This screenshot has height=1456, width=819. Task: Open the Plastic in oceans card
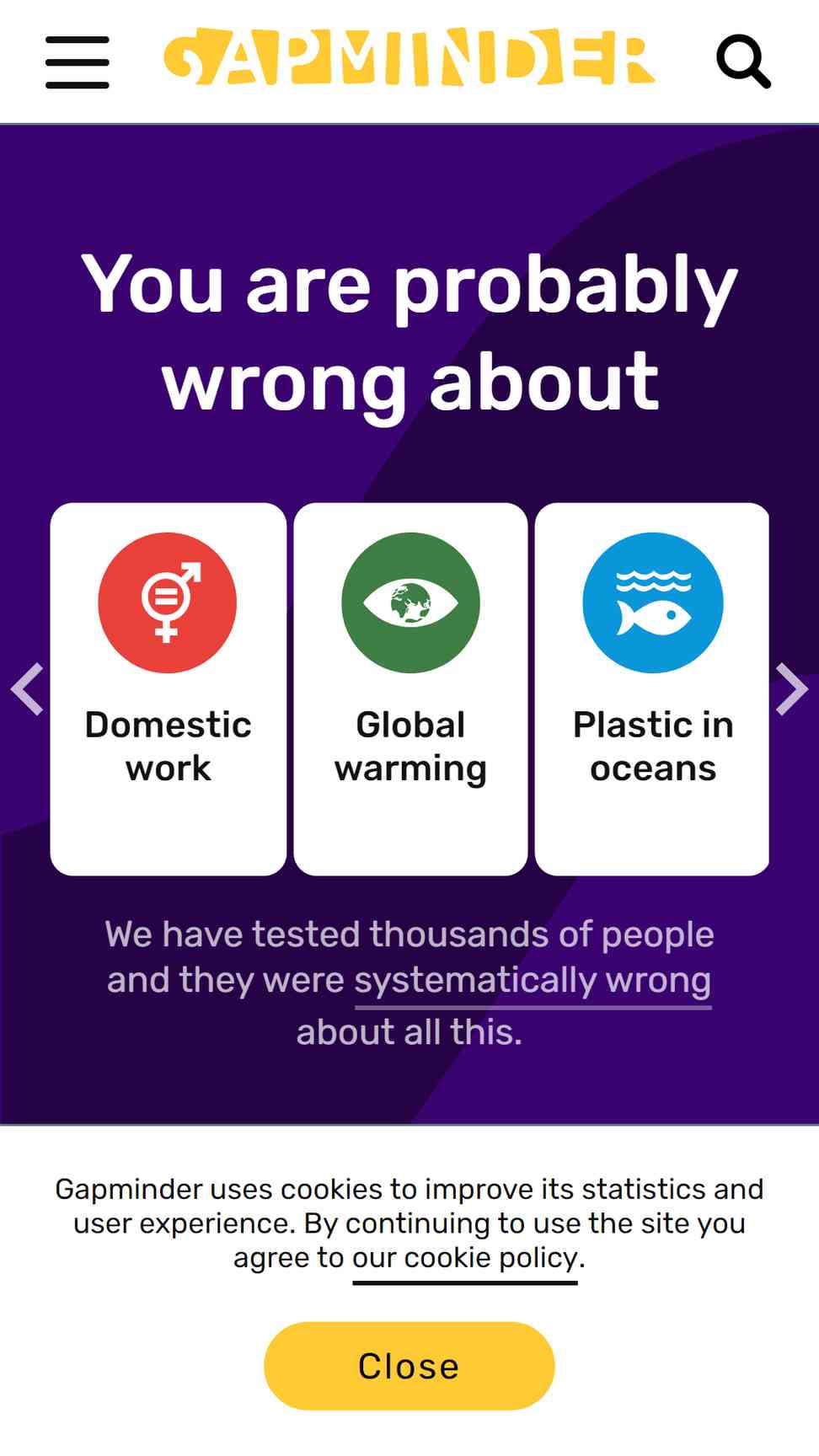click(x=652, y=688)
